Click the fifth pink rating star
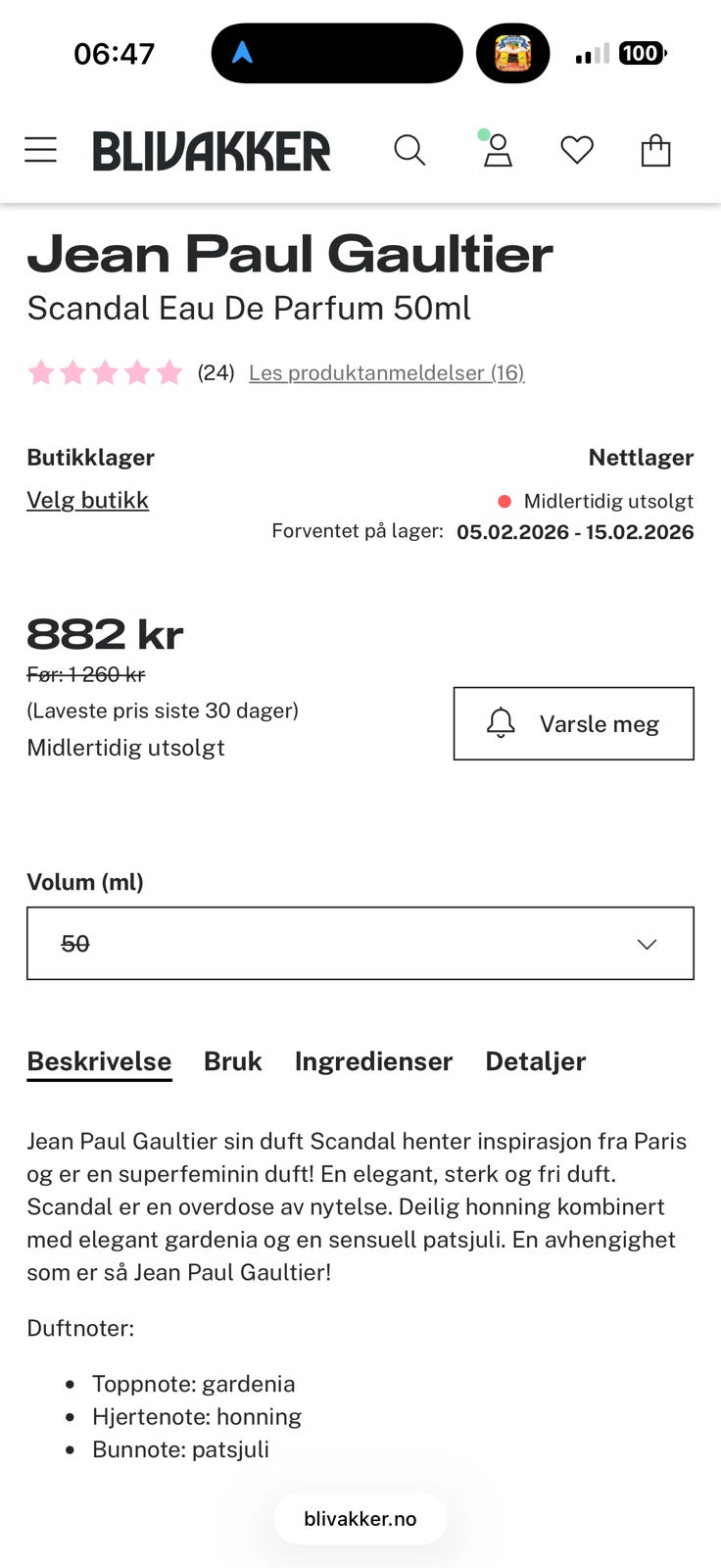721x1568 pixels. coord(168,372)
